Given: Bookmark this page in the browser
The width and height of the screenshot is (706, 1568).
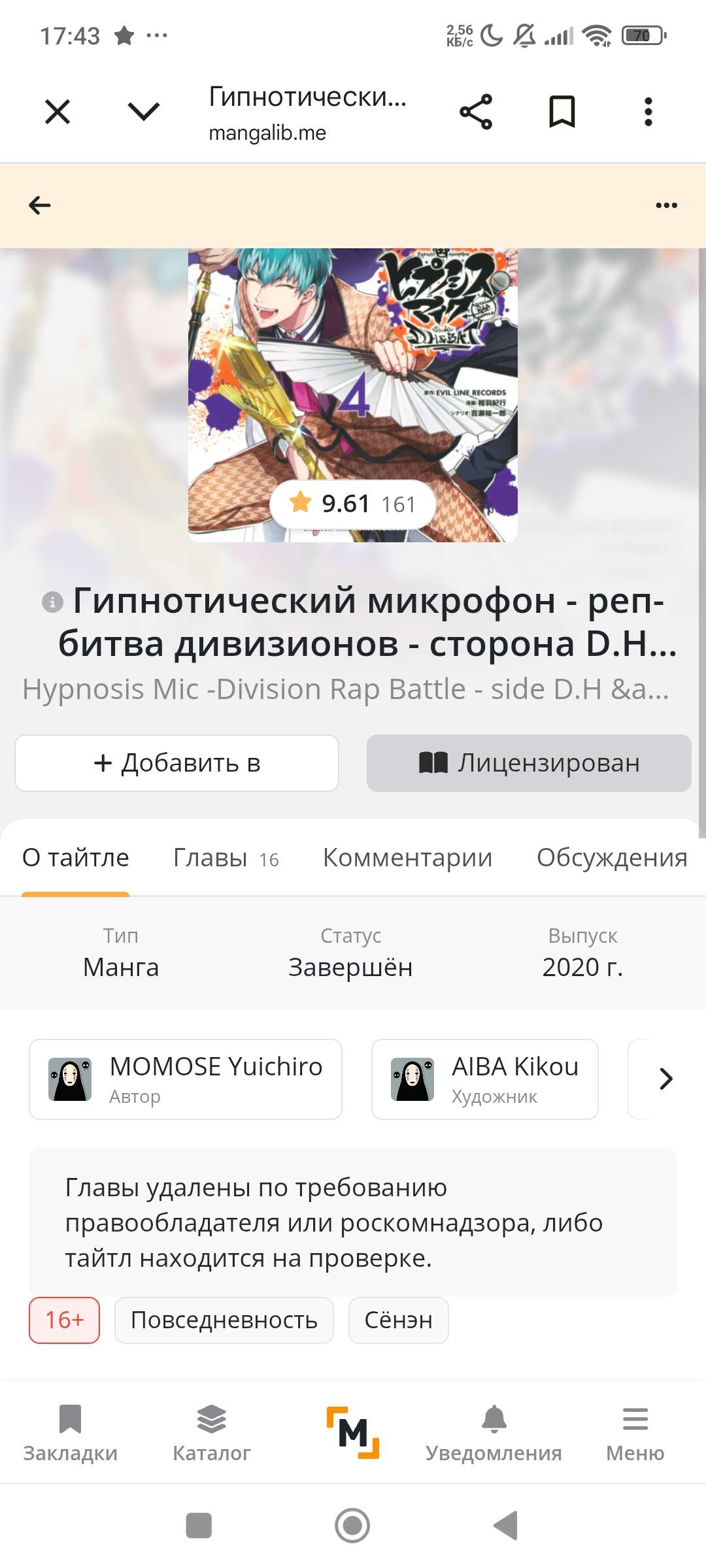Looking at the screenshot, I should point(562,112).
